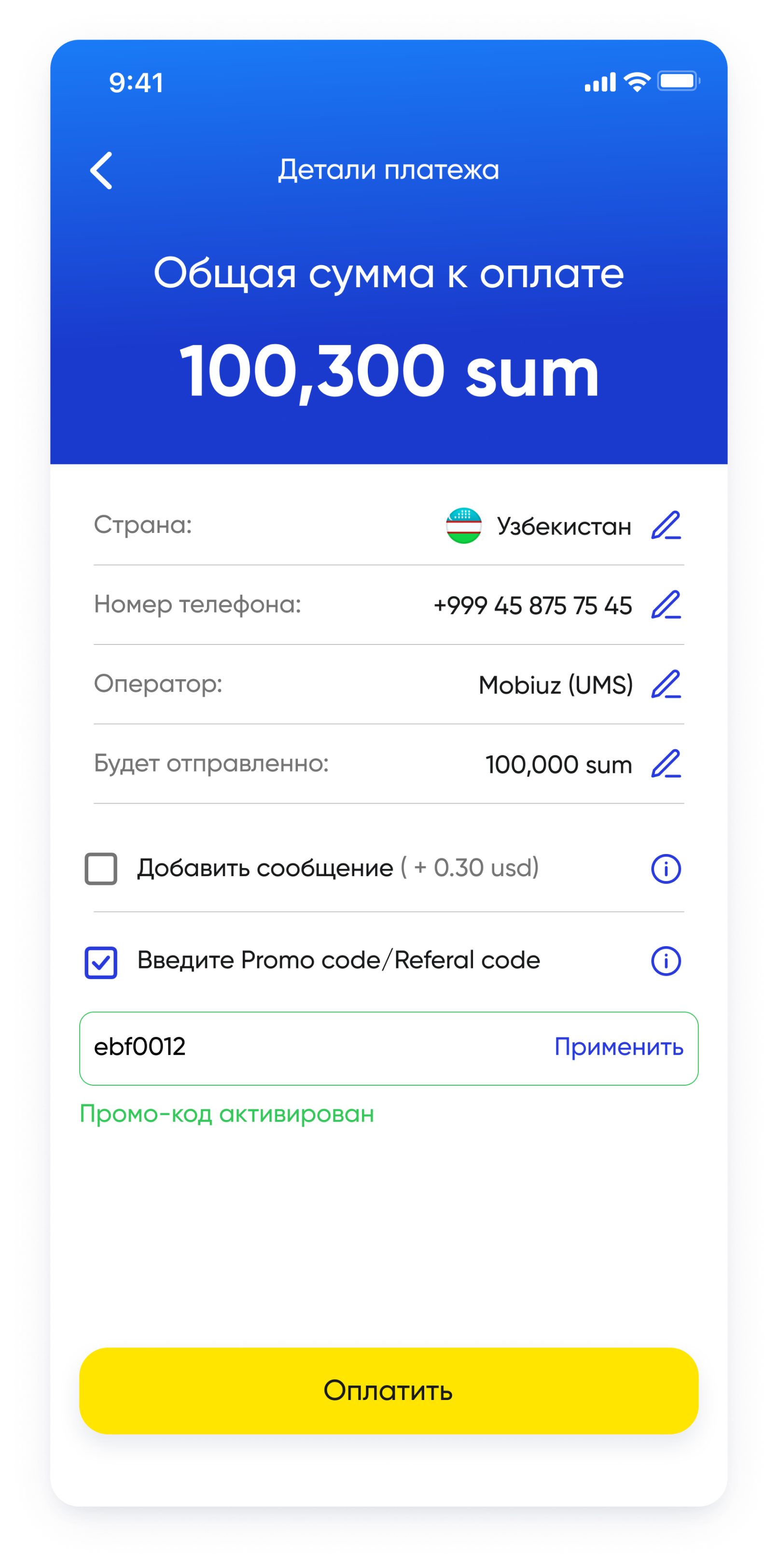Open info about Добавить сообщение

click(666, 868)
